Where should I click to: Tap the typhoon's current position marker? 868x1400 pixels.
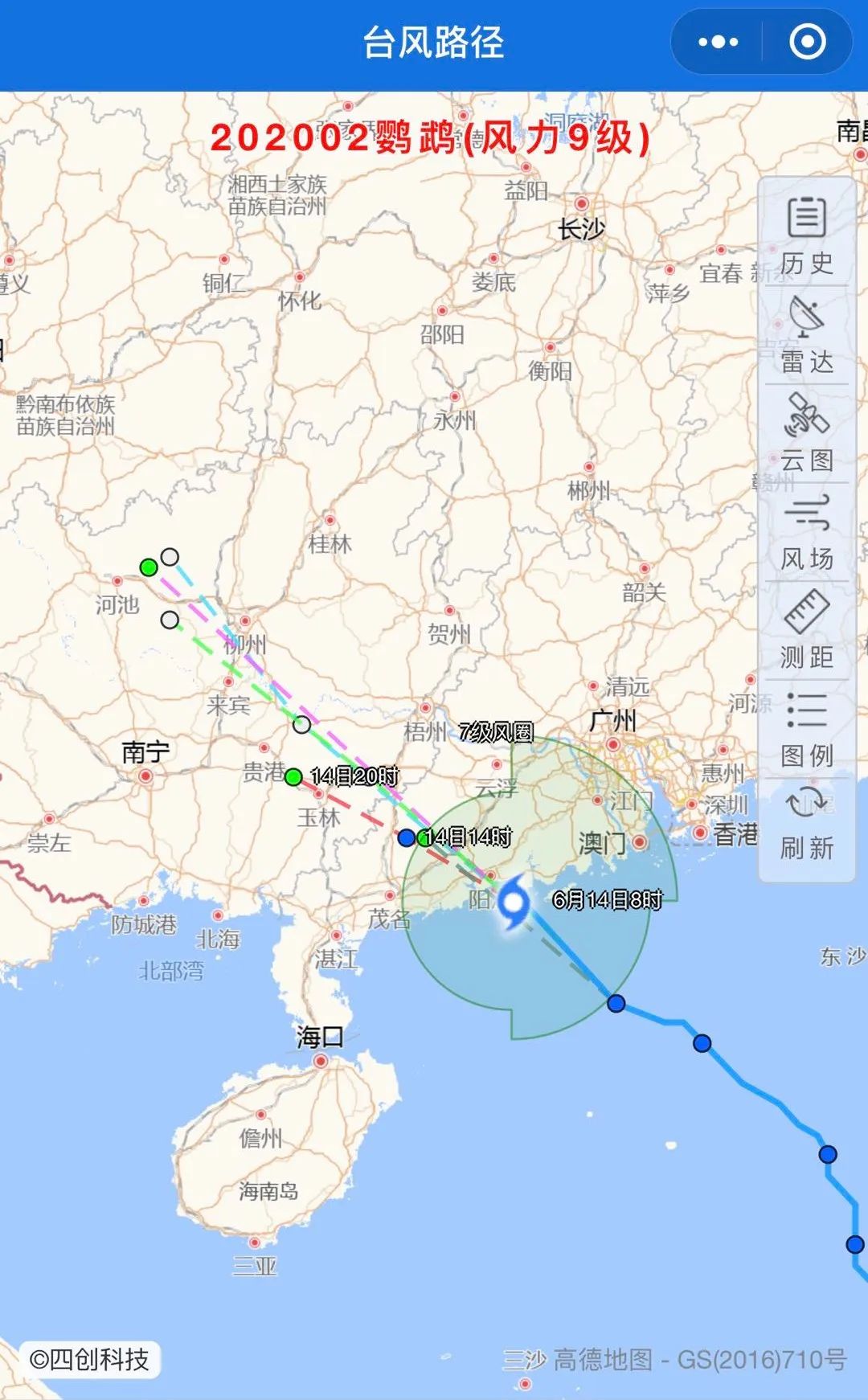[513, 902]
